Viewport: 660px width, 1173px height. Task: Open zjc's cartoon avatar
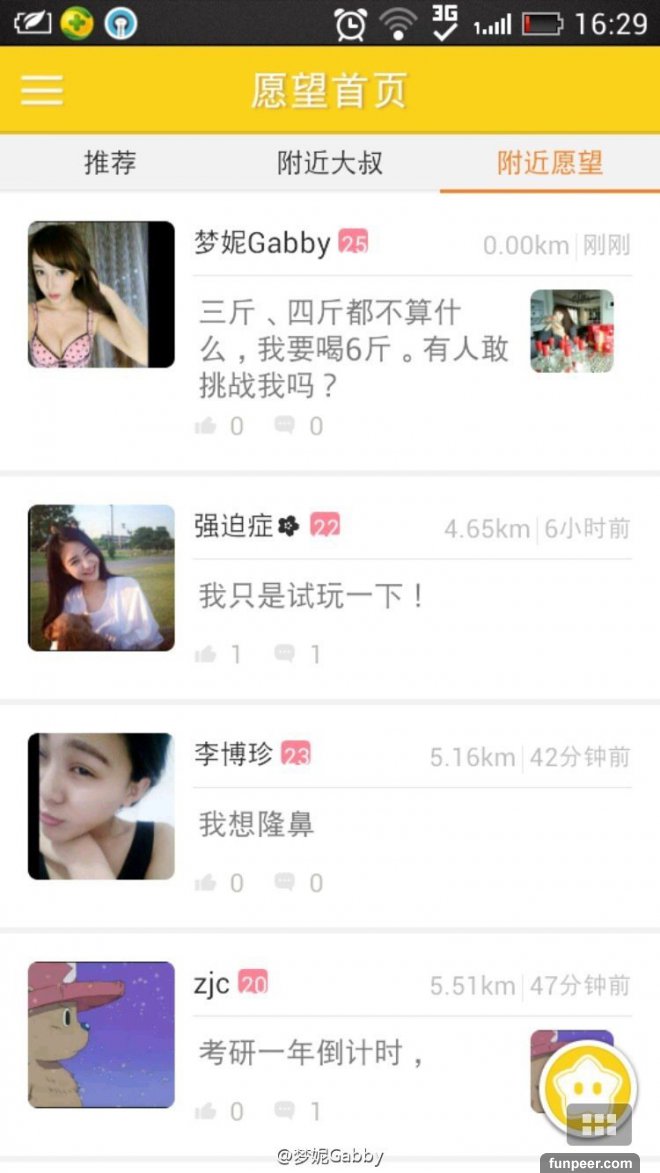(x=101, y=1034)
